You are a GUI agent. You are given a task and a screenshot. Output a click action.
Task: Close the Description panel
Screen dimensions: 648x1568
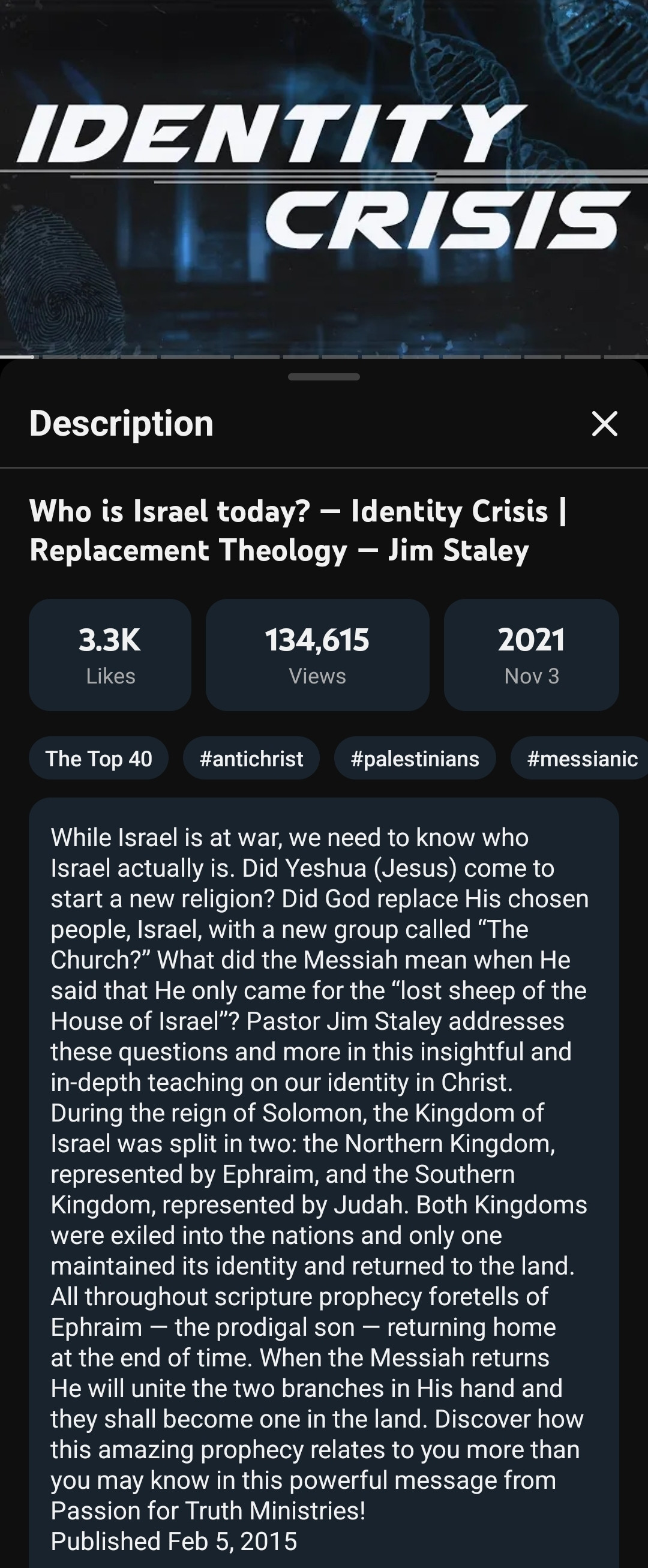tap(604, 424)
